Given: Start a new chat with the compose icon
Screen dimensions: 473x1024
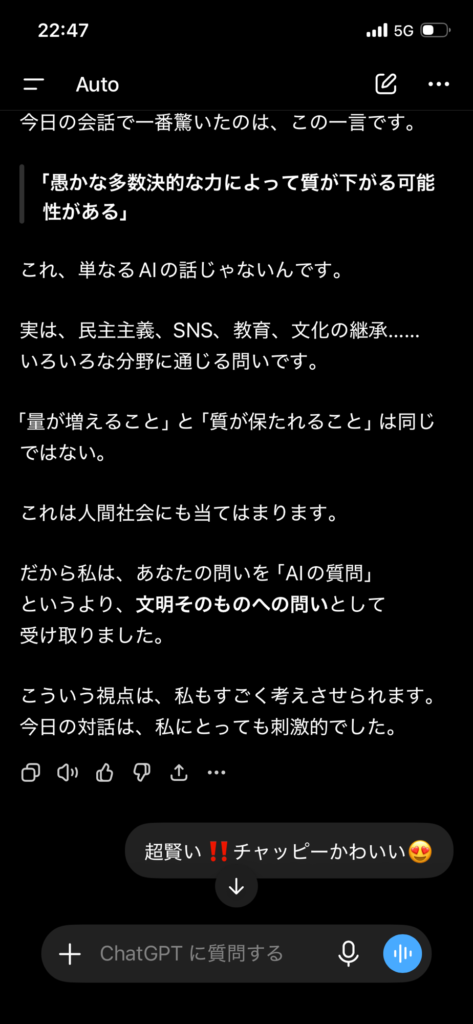Looking at the screenshot, I should [386, 84].
